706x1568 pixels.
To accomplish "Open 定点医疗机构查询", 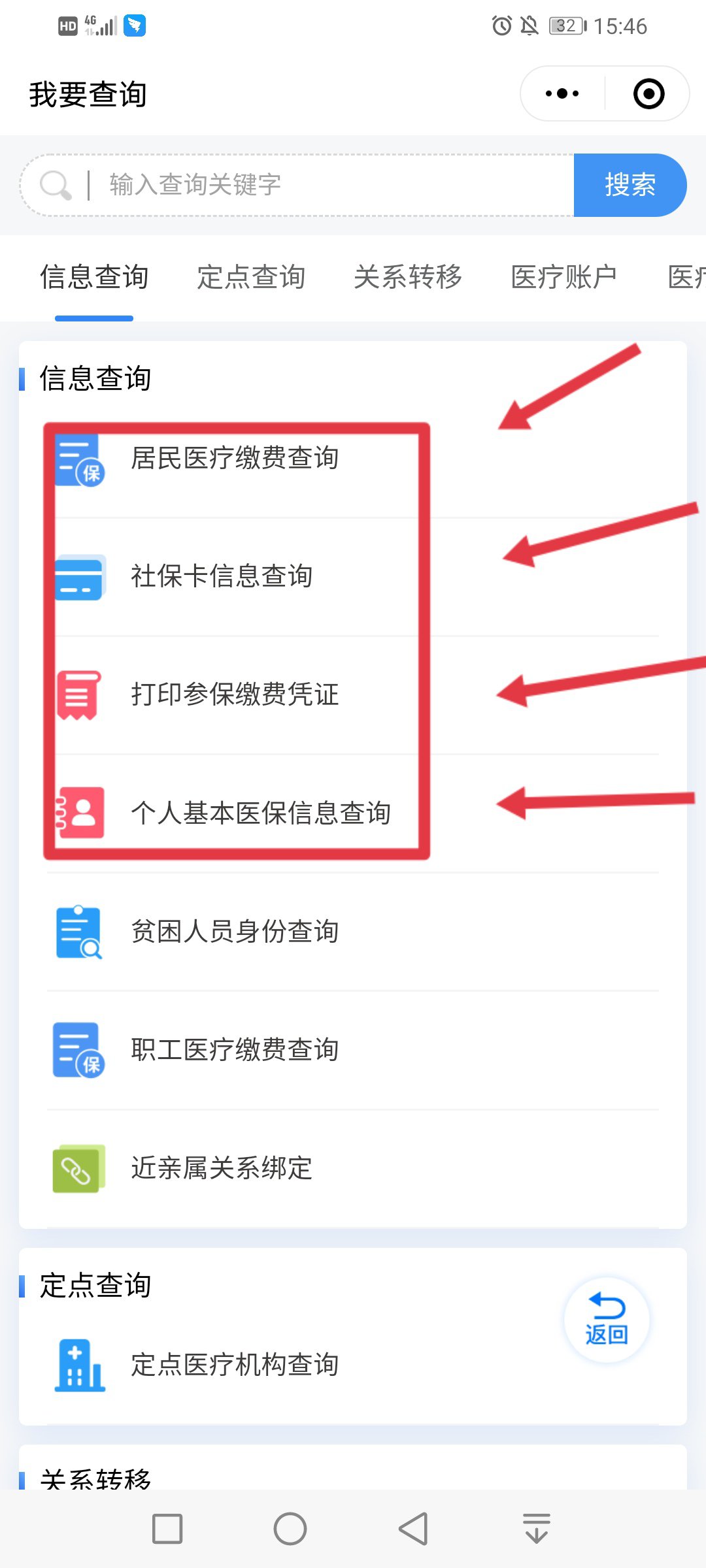I will click(235, 1365).
